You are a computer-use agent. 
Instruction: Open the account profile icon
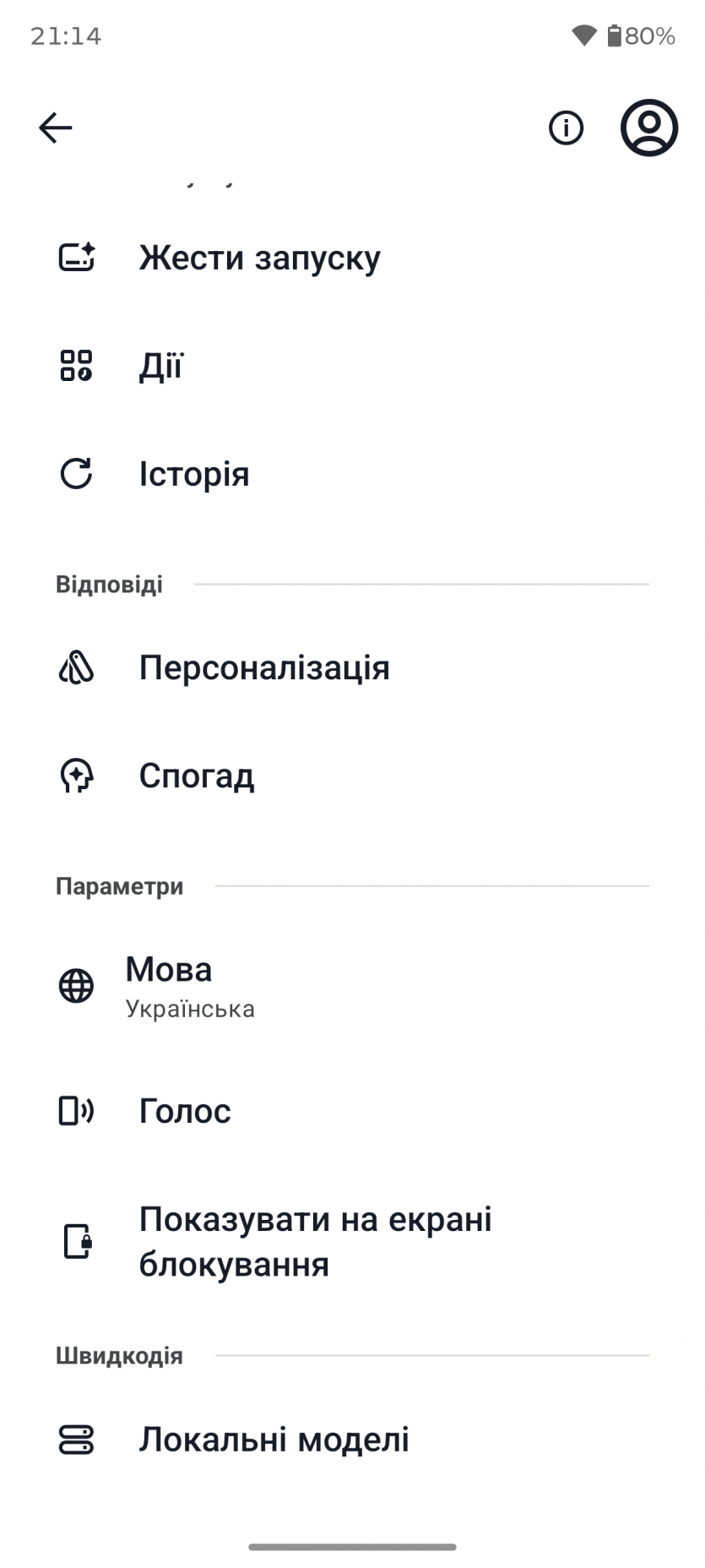tap(648, 128)
